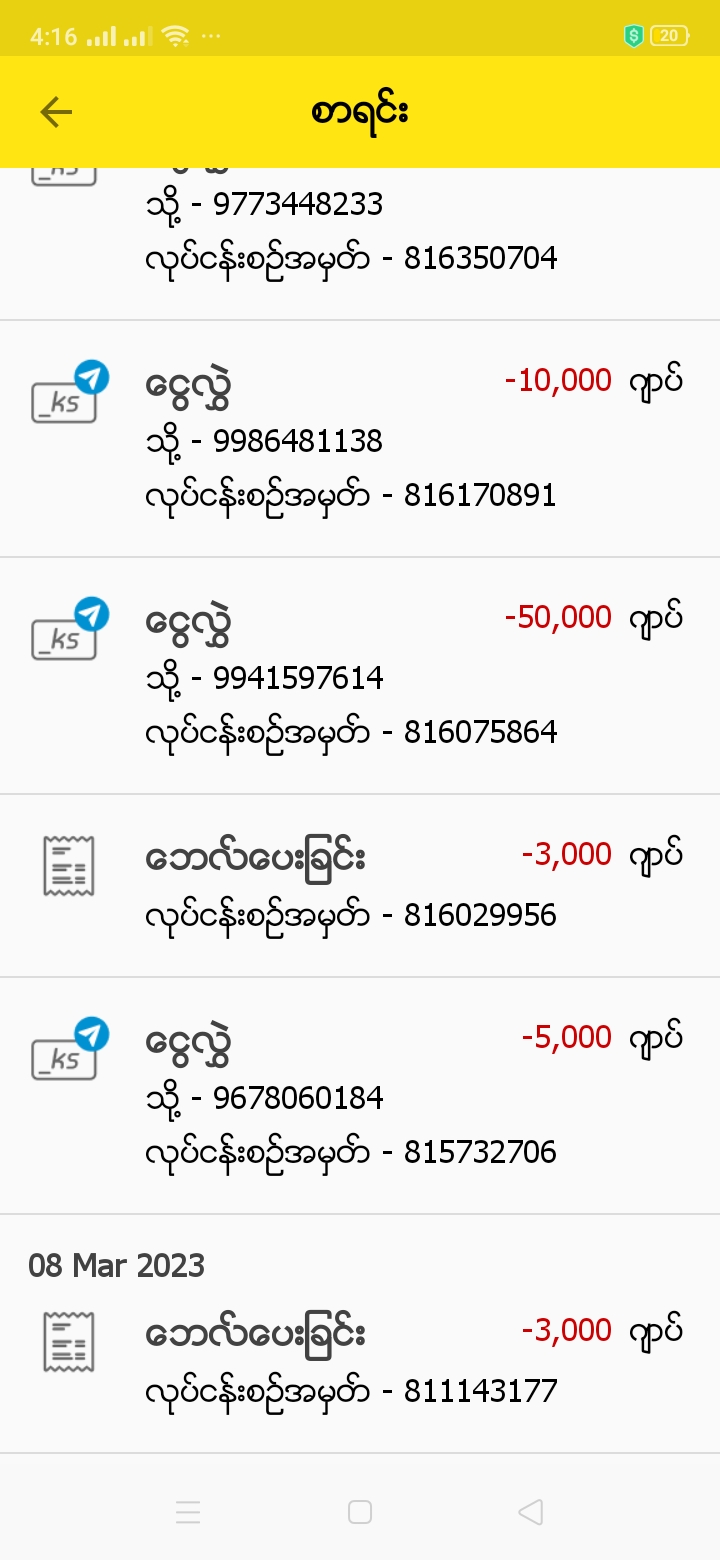
Task: Open the bill payment numbered 816029956
Action: pyautogui.click(x=360, y=885)
